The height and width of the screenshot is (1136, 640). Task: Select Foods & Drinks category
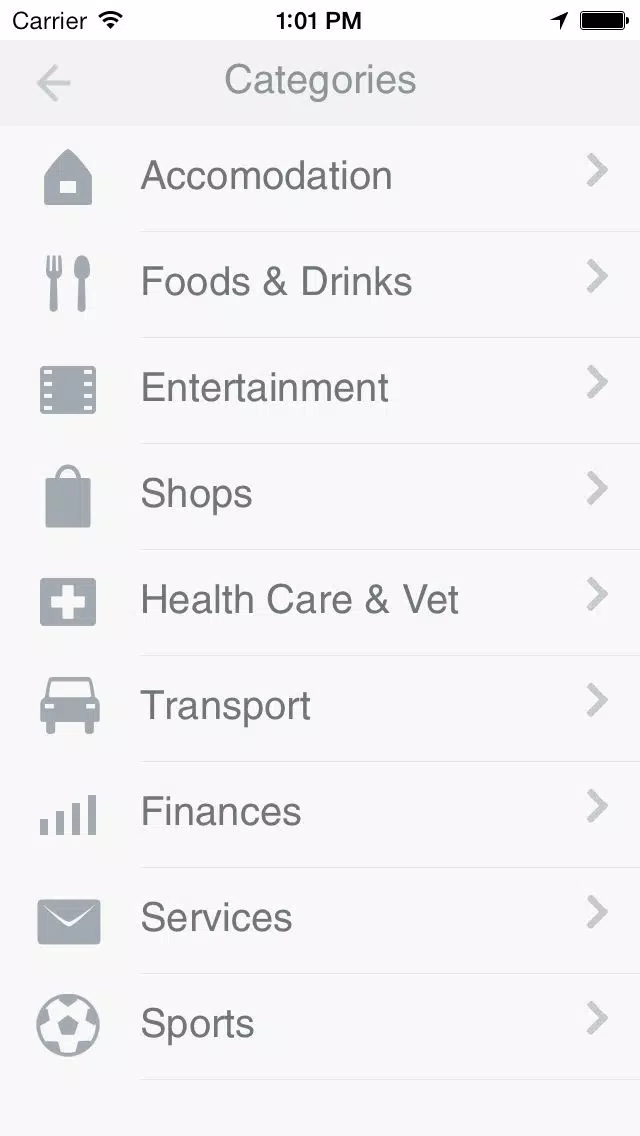click(320, 285)
